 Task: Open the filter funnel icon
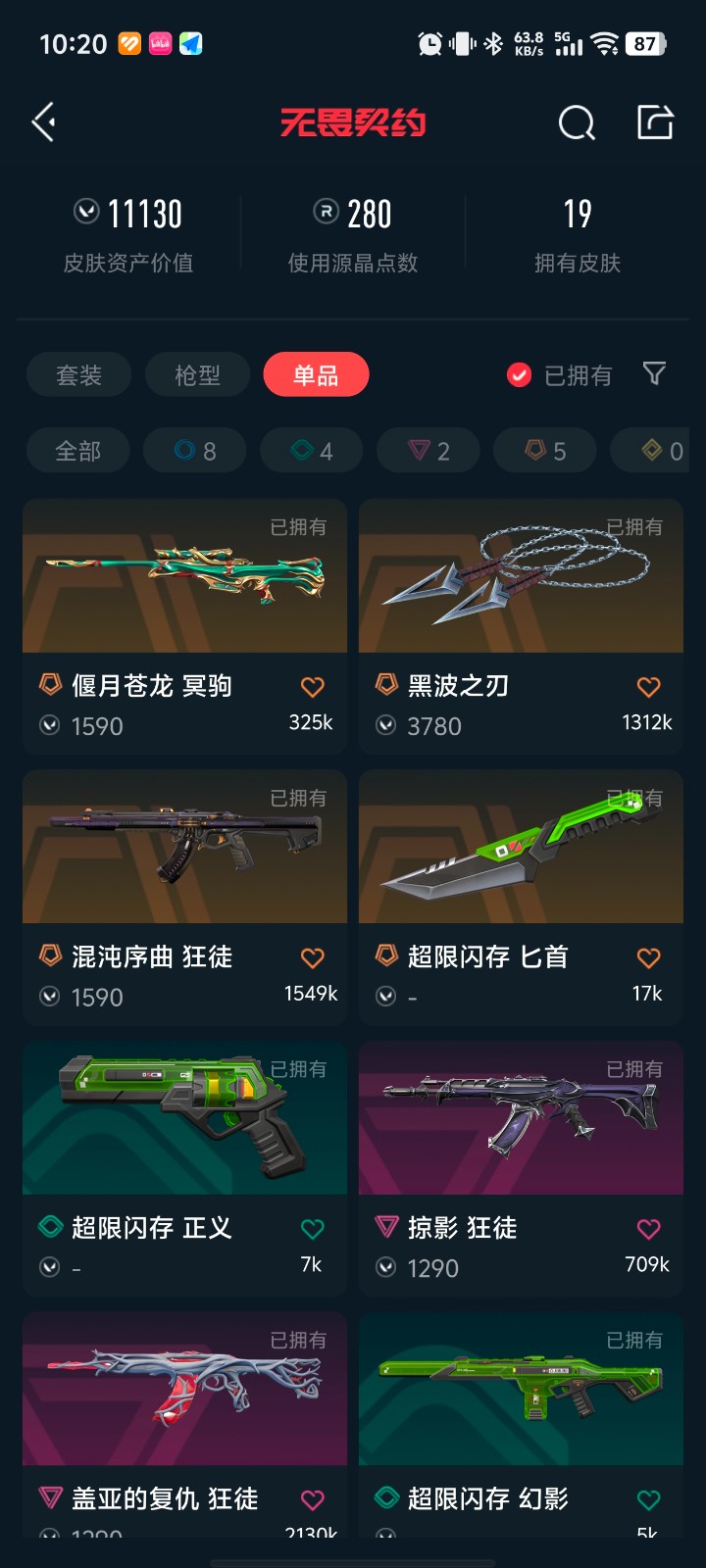[654, 373]
